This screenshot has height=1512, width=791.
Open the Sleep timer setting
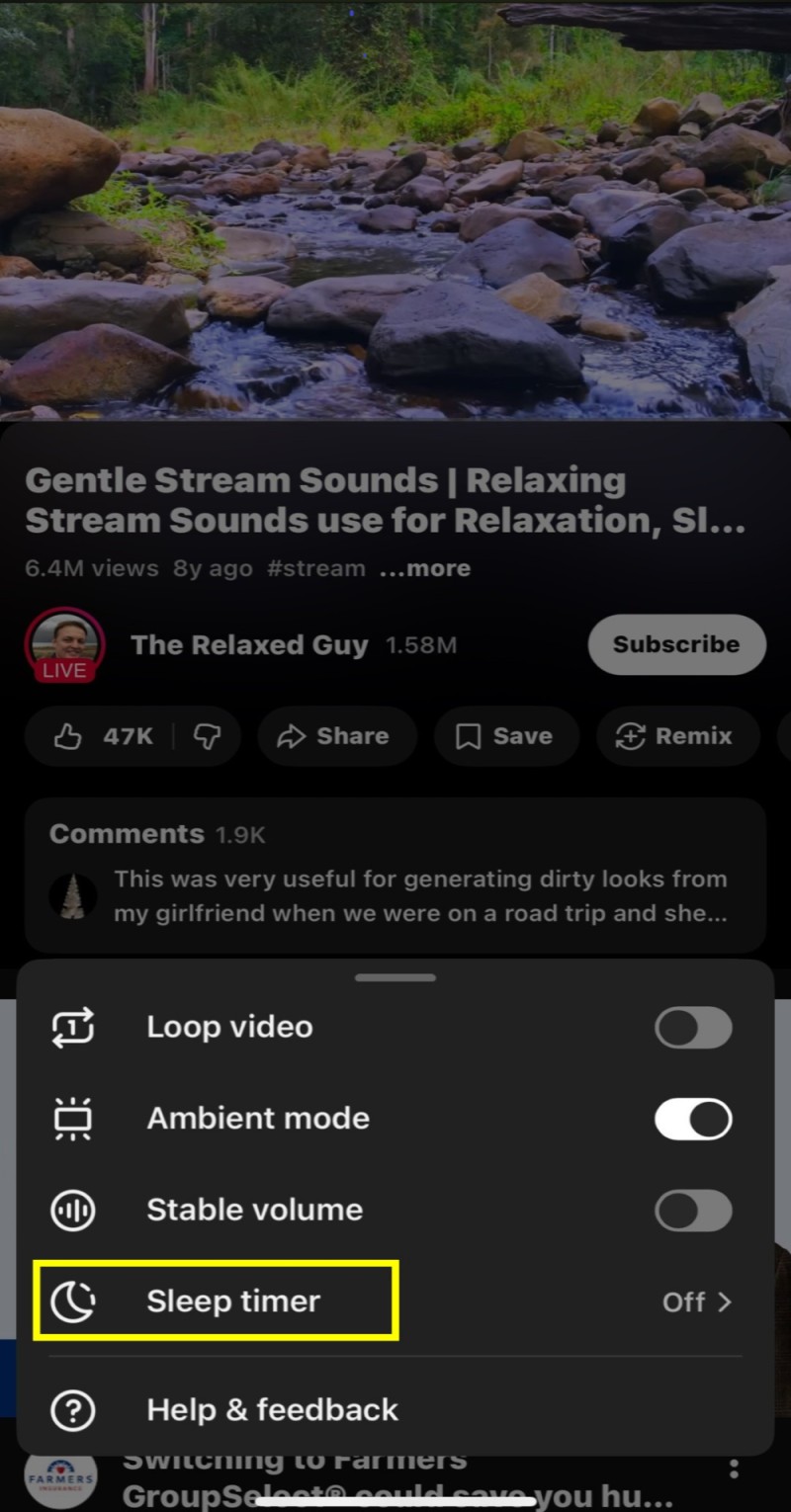[x=233, y=1302]
